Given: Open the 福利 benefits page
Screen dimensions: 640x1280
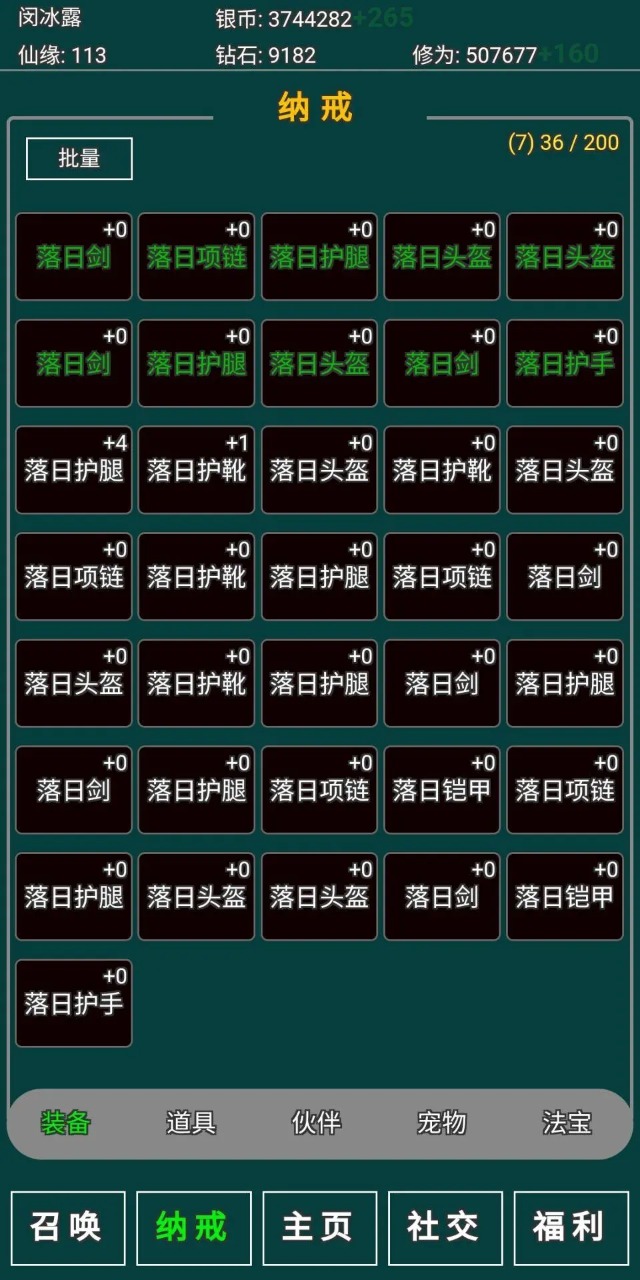Looking at the screenshot, I should click(x=570, y=1227).
